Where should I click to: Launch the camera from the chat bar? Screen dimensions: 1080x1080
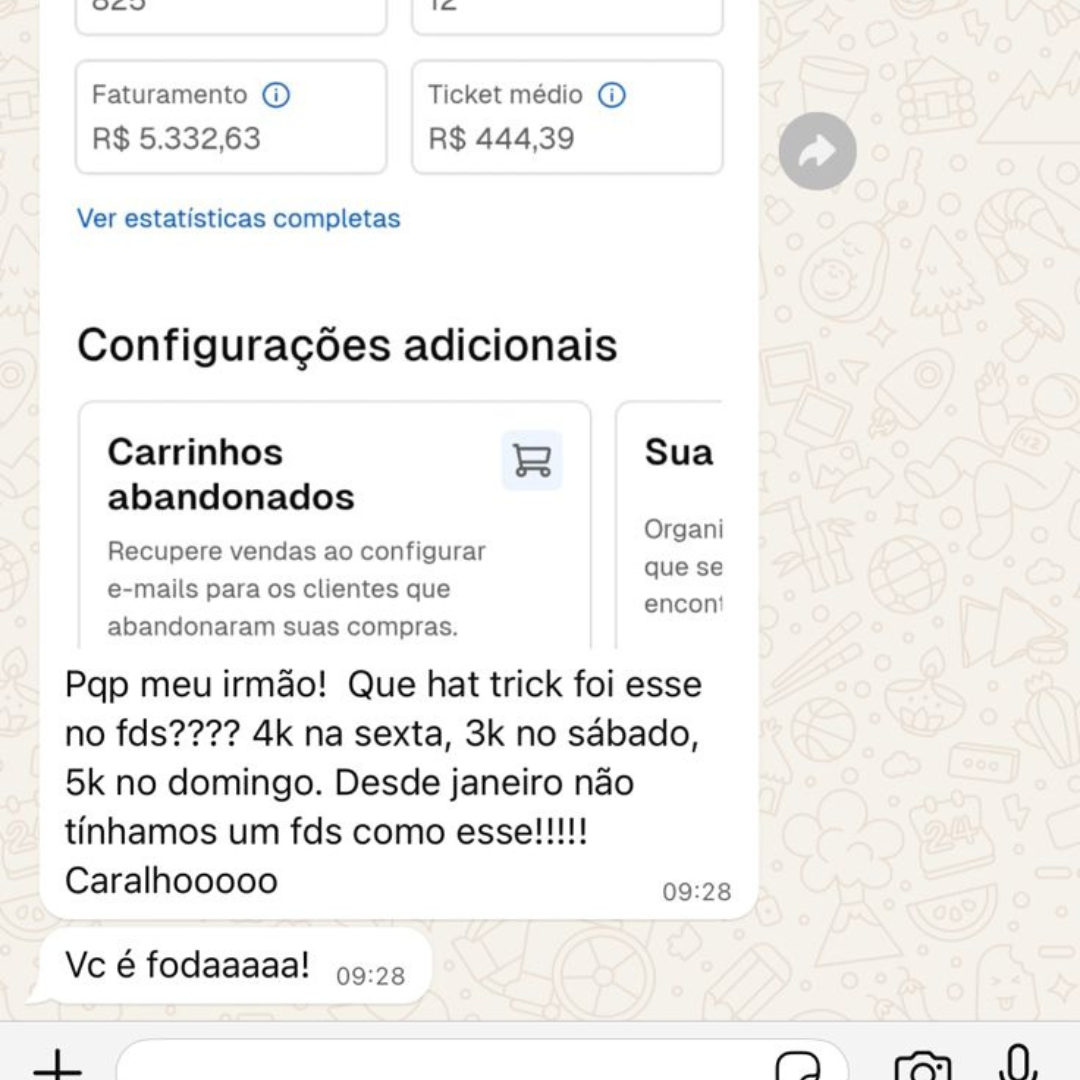point(922,1066)
